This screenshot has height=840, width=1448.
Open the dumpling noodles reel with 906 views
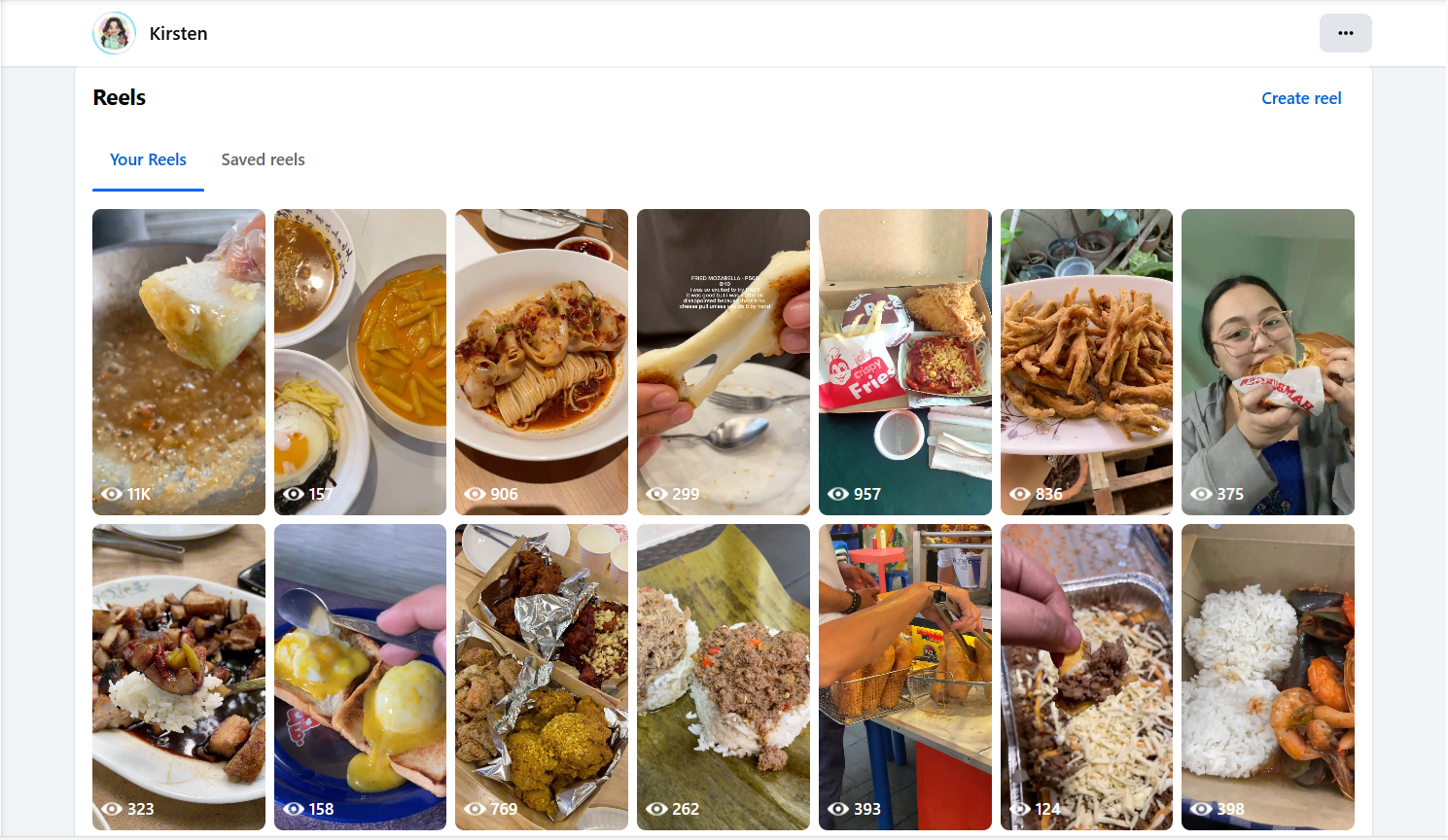[x=542, y=362]
